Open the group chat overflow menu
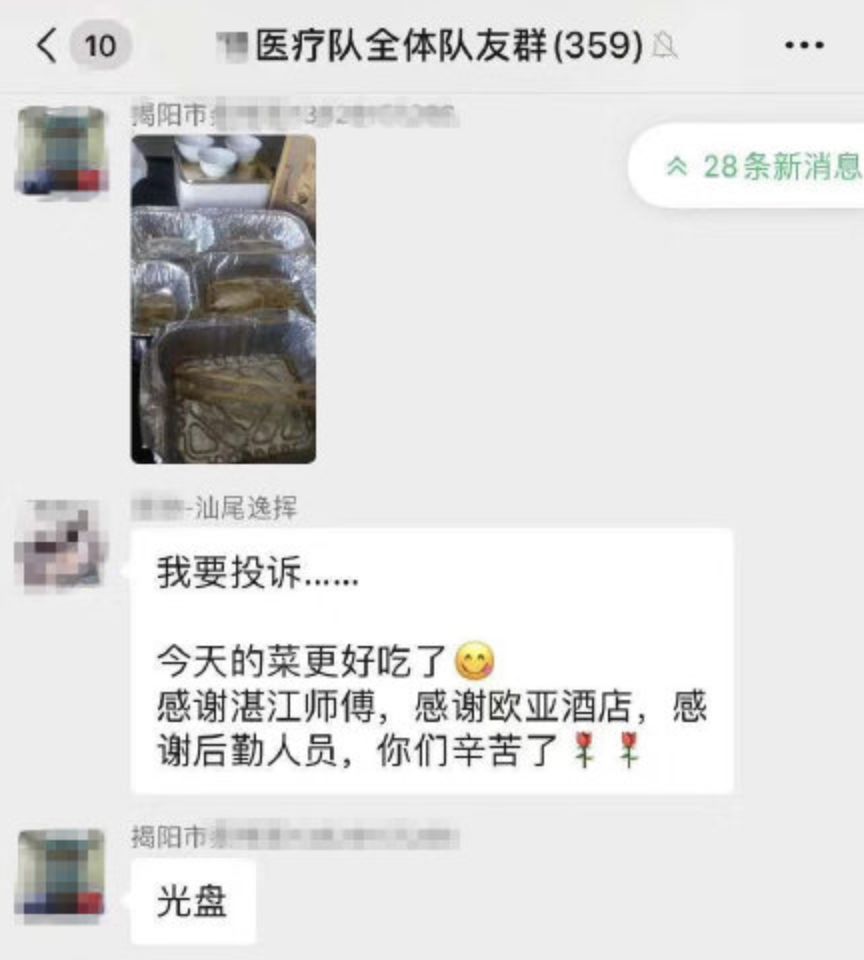This screenshot has width=864, height=960. (x=803, y=46)
